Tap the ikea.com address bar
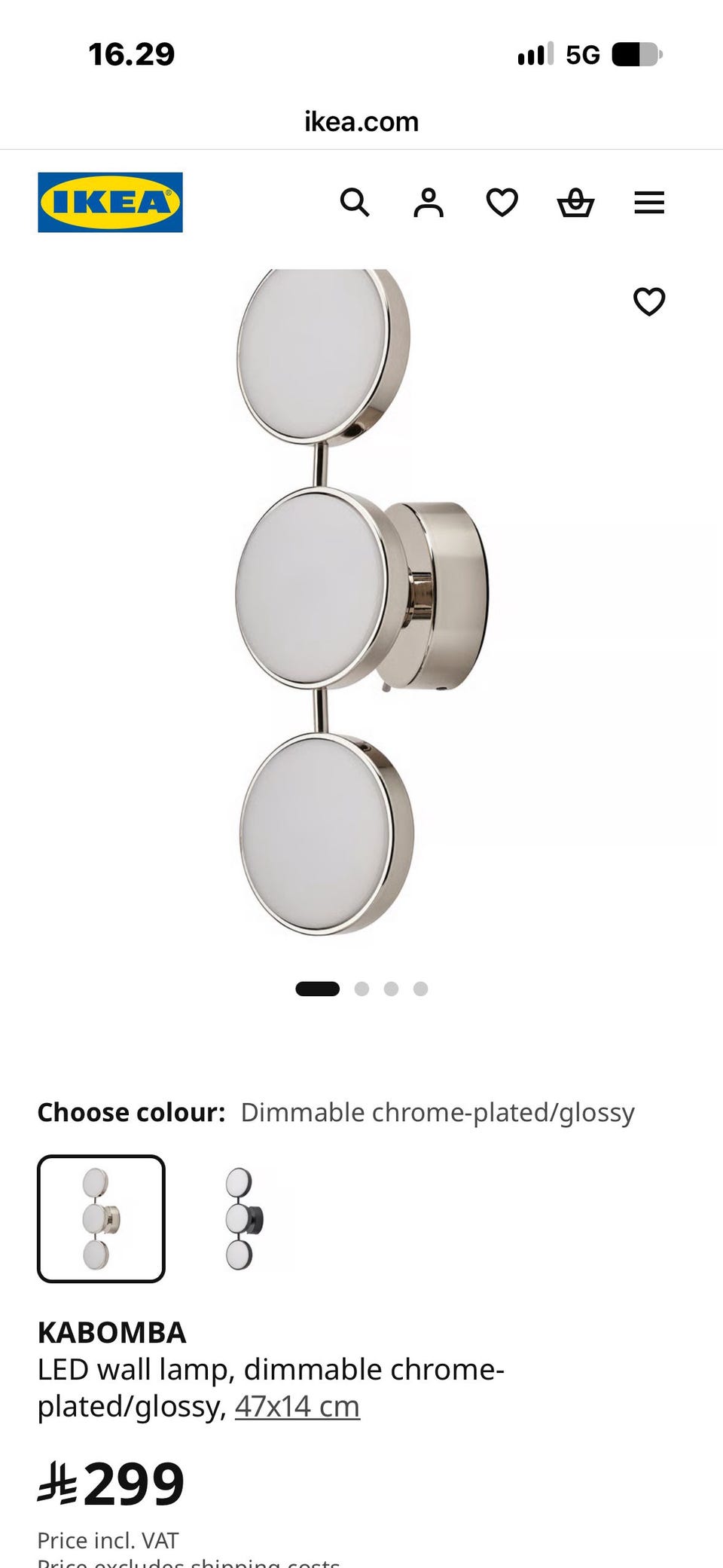Image resolution: width=723 pixels, height=1568 pixels. 361,121
